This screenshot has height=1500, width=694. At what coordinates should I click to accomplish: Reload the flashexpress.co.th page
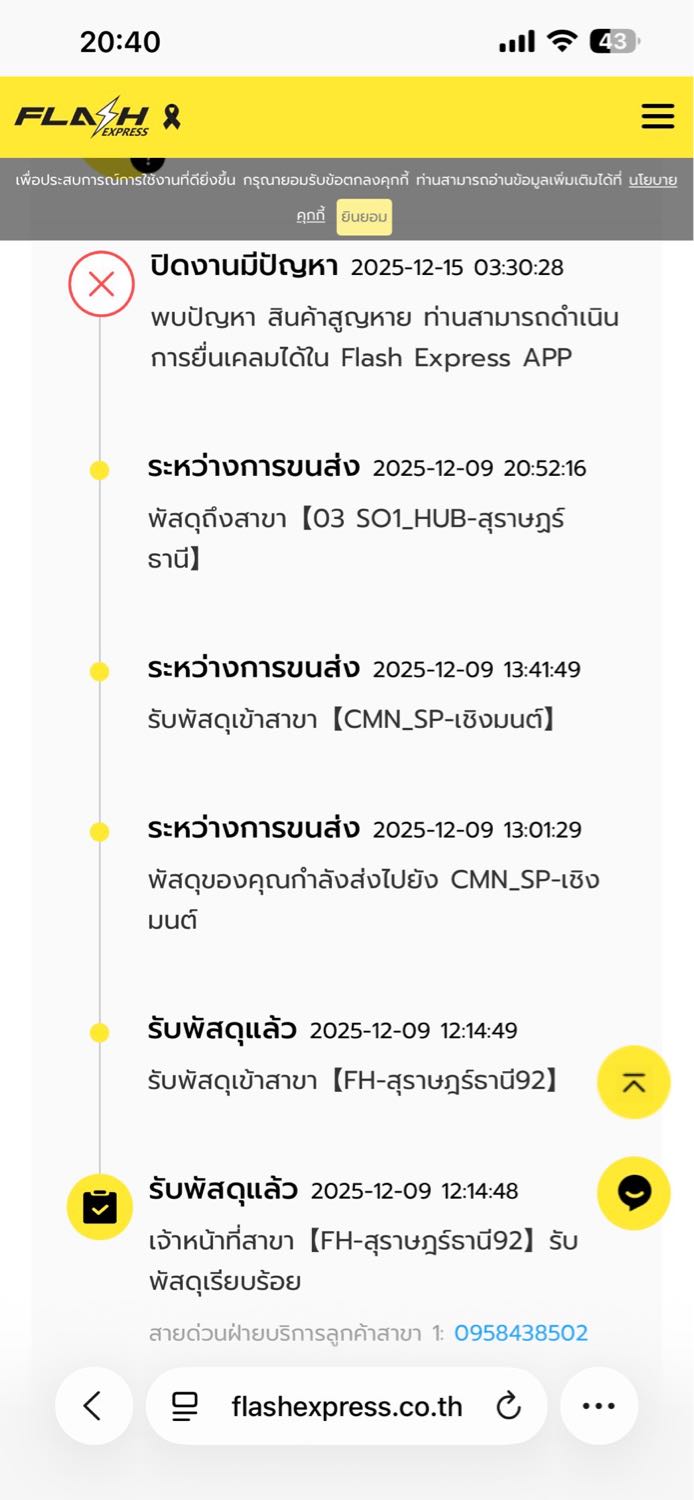[x=509, y=1407]
